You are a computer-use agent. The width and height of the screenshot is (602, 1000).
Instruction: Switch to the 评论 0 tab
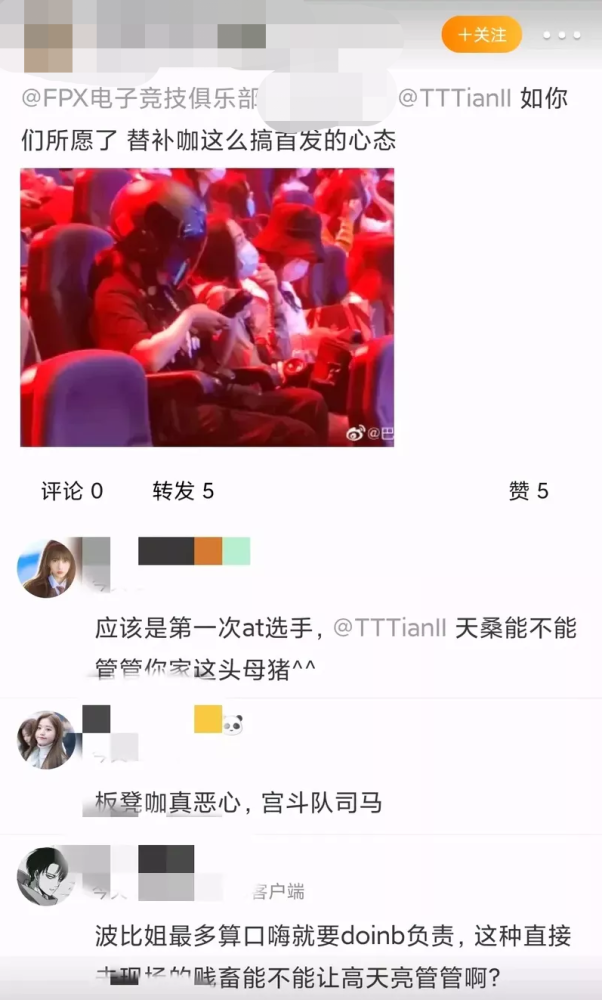tap(72, 490)
